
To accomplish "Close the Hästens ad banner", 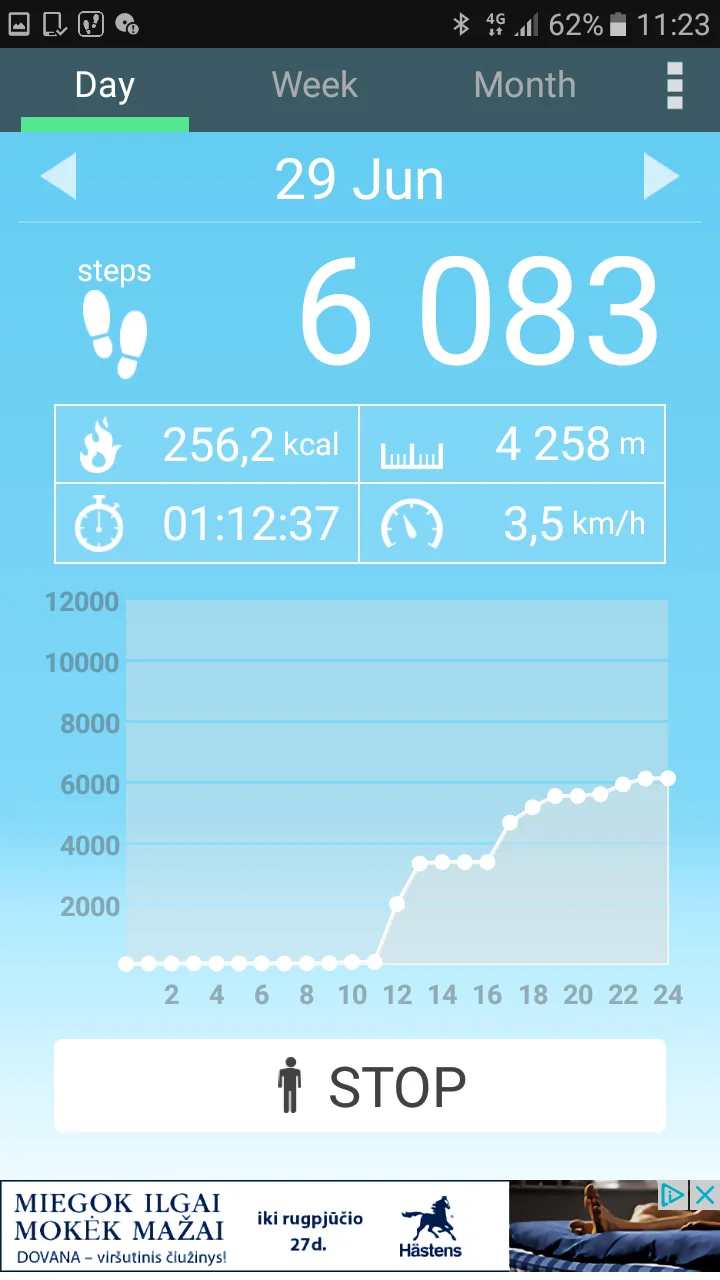I will tap(705, 1195).
